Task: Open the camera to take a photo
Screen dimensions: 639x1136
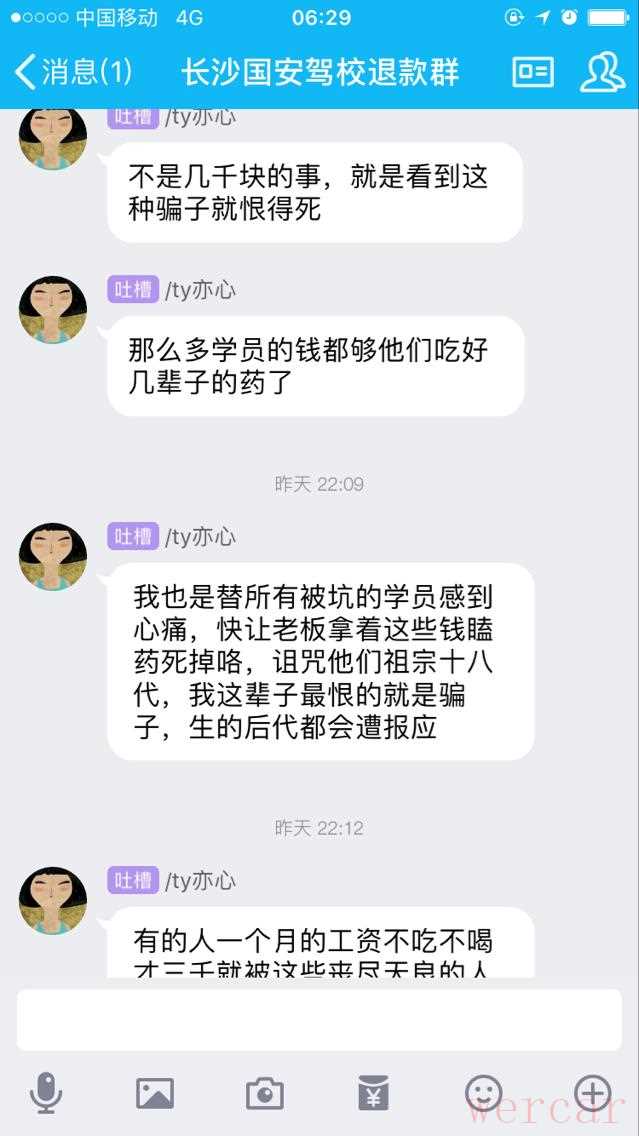Action: click(x=264, y=1093)
